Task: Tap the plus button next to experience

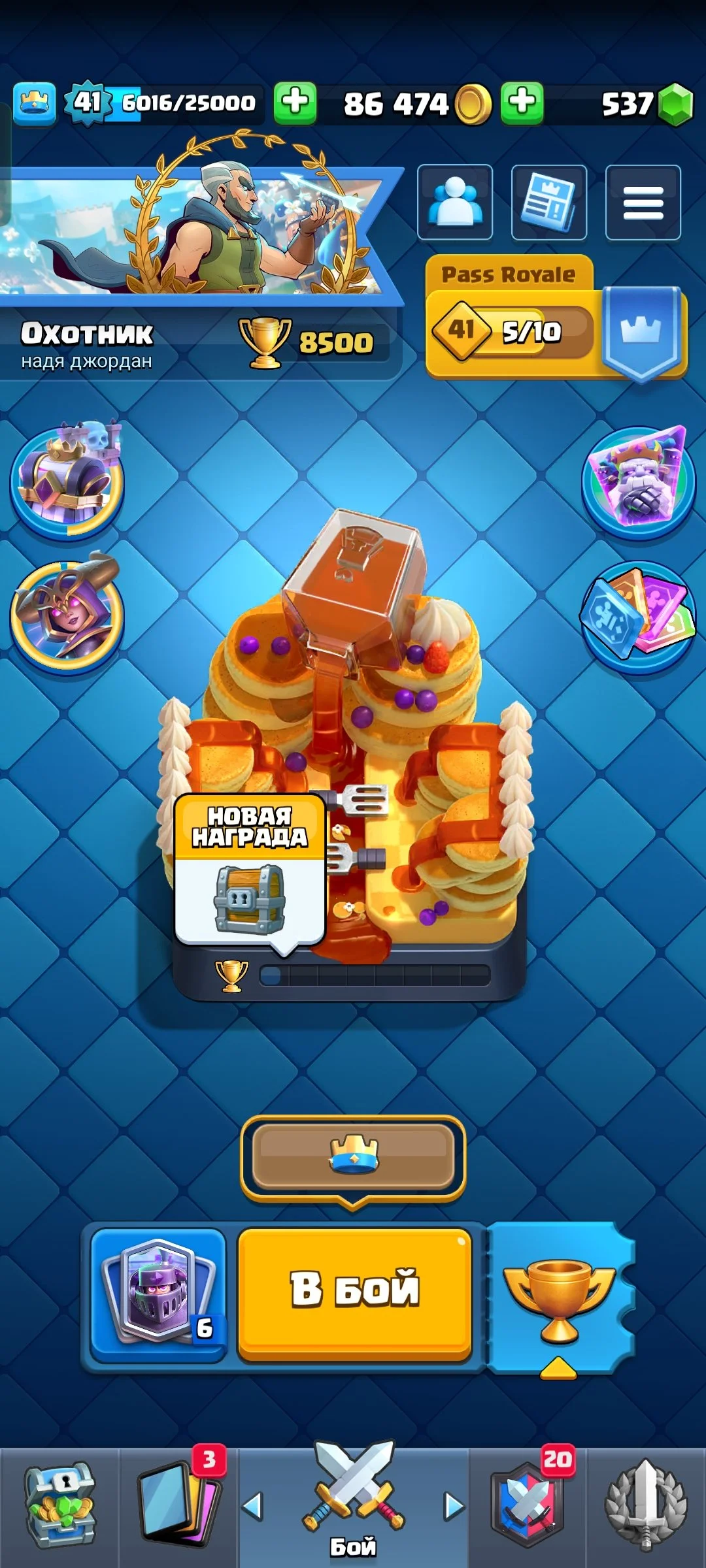Action: tap(295, 103)
